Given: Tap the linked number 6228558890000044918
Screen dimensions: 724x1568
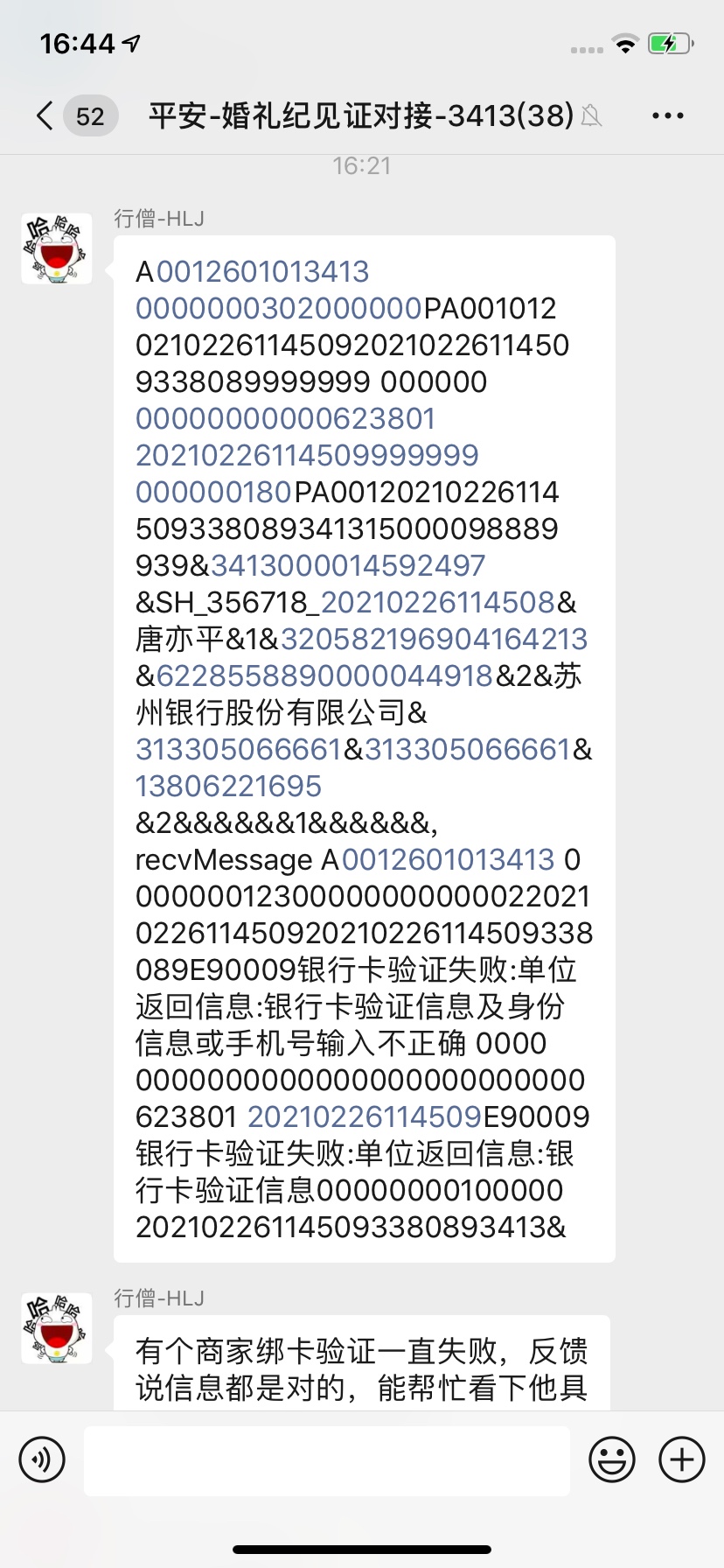Looking at the screenshot, I should tap(324, 675).
